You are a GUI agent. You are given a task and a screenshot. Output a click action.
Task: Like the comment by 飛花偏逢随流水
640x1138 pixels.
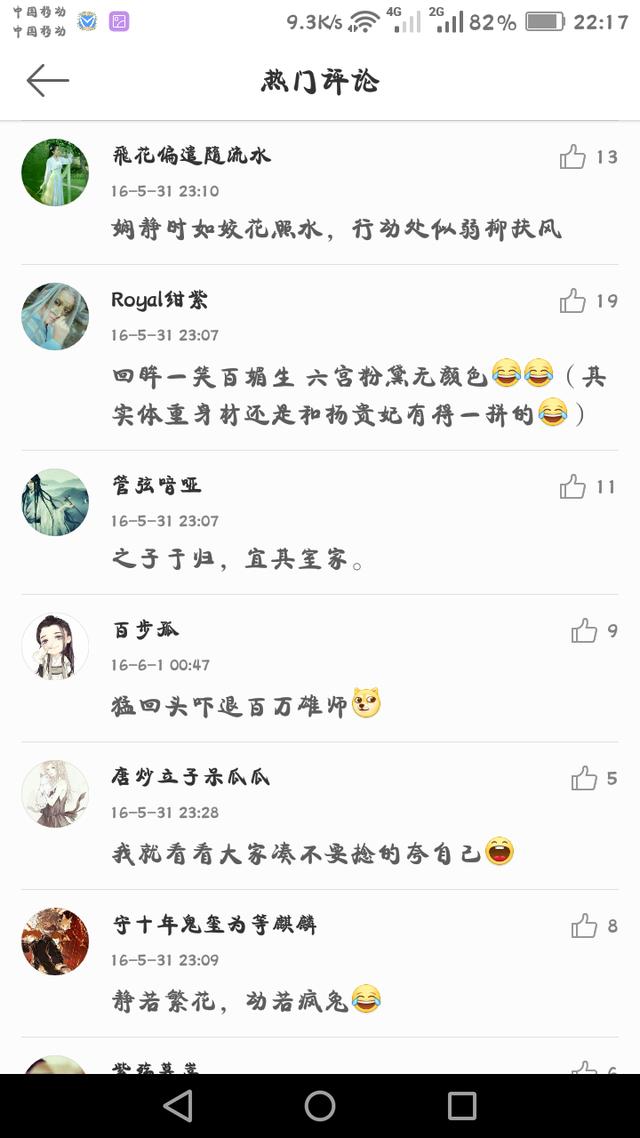click(x=573, y=157)
